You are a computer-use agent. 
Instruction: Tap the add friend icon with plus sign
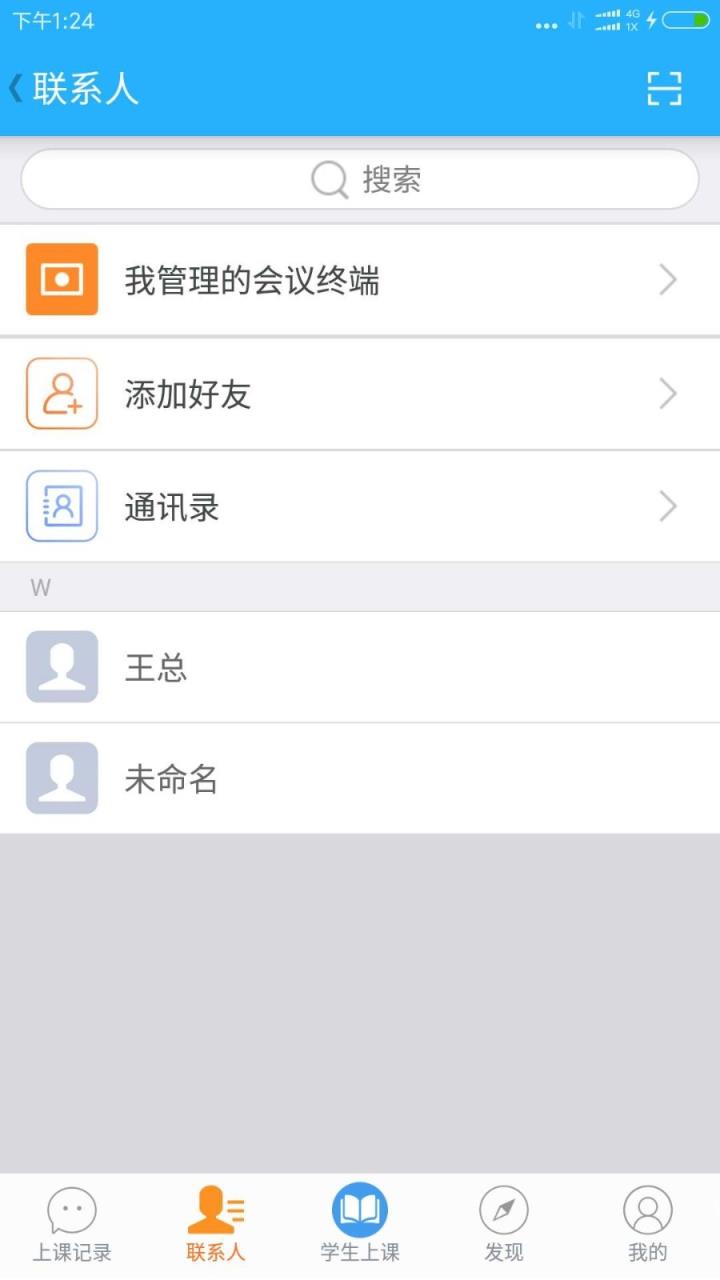click(x=61, y=393)
